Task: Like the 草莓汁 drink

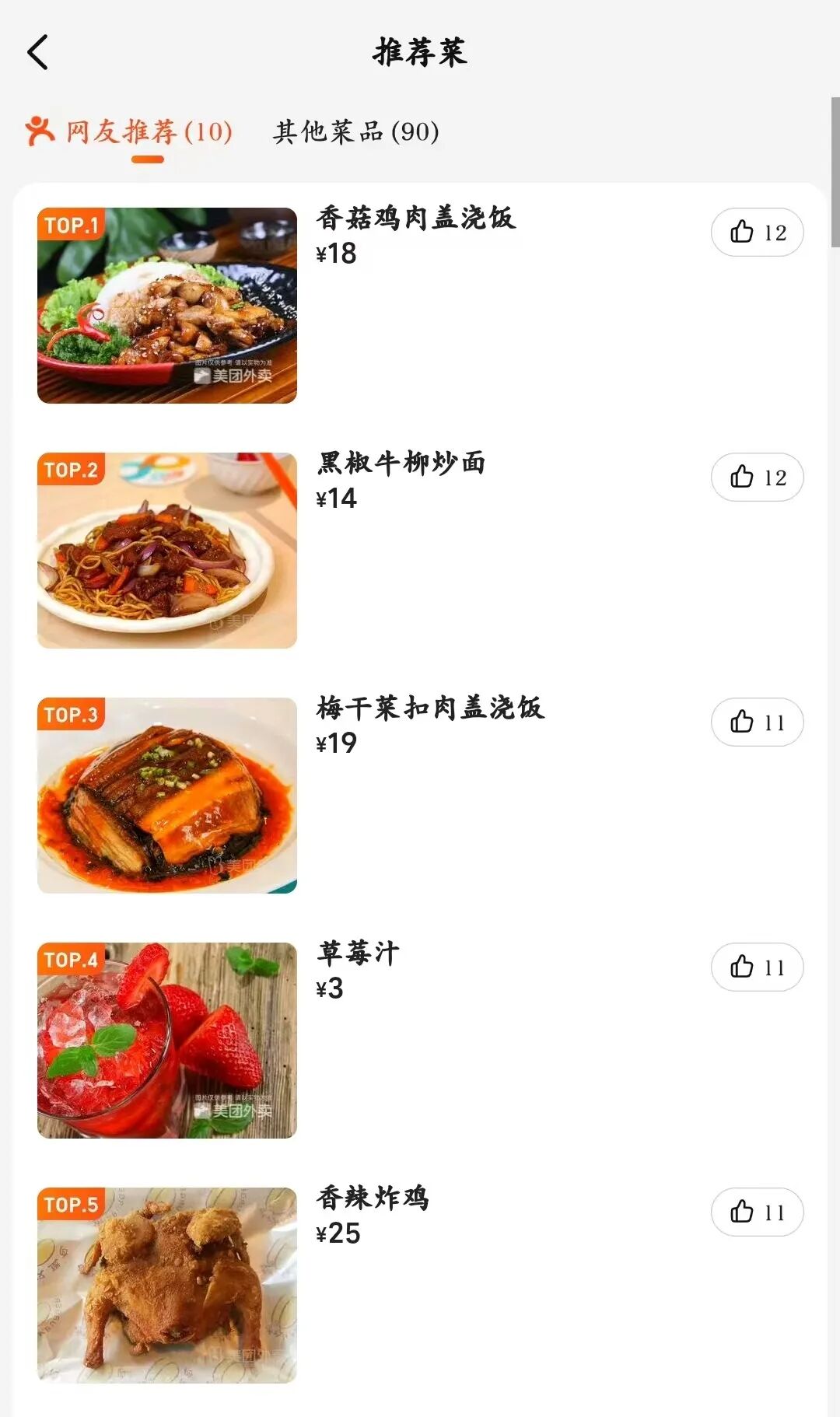Action: click(757, 967)
